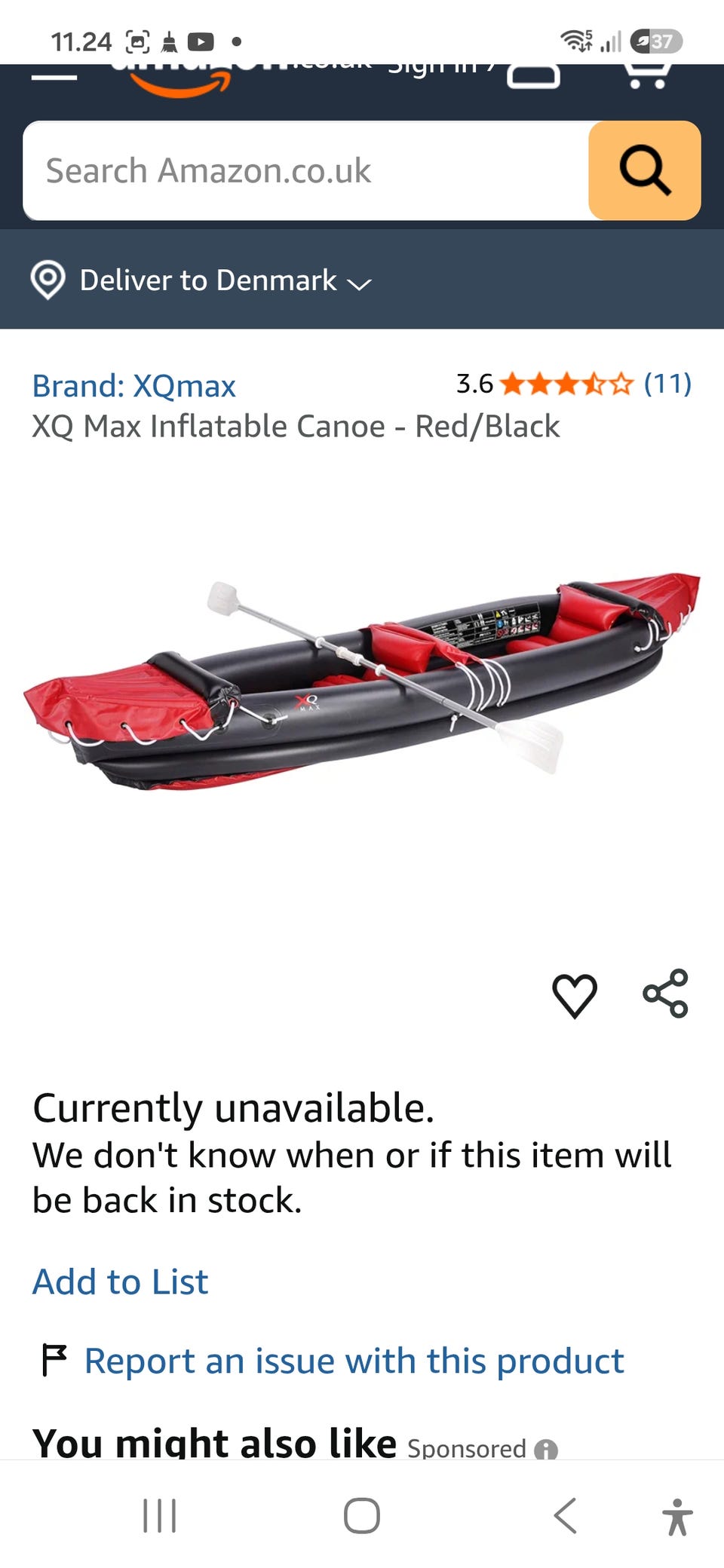This screenshot has width=724, height=1568.
Task: Open the canoe product image
Action: [x=362, y=682]
